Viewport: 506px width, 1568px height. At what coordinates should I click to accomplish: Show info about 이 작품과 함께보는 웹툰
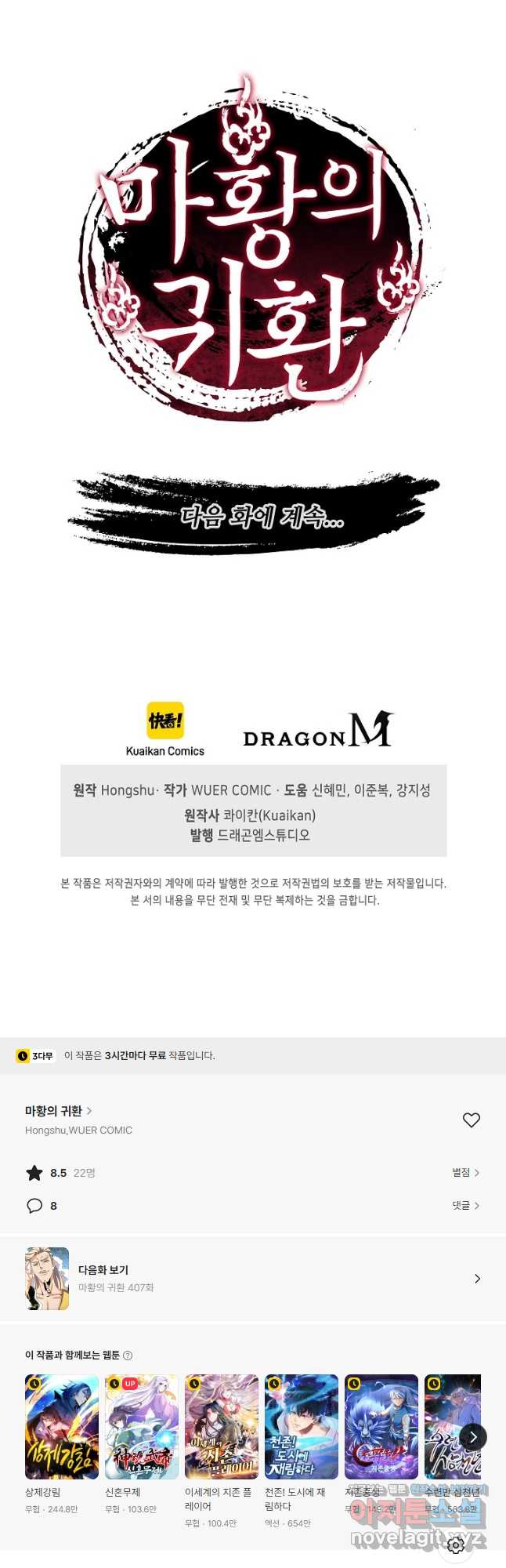128,1356
